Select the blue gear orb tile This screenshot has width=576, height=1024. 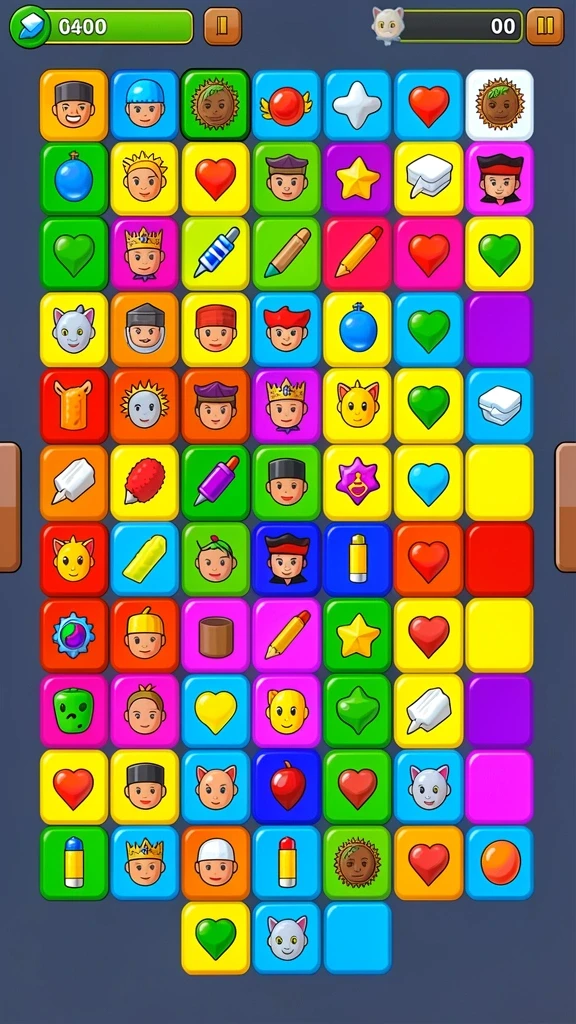tap(74, 635)
